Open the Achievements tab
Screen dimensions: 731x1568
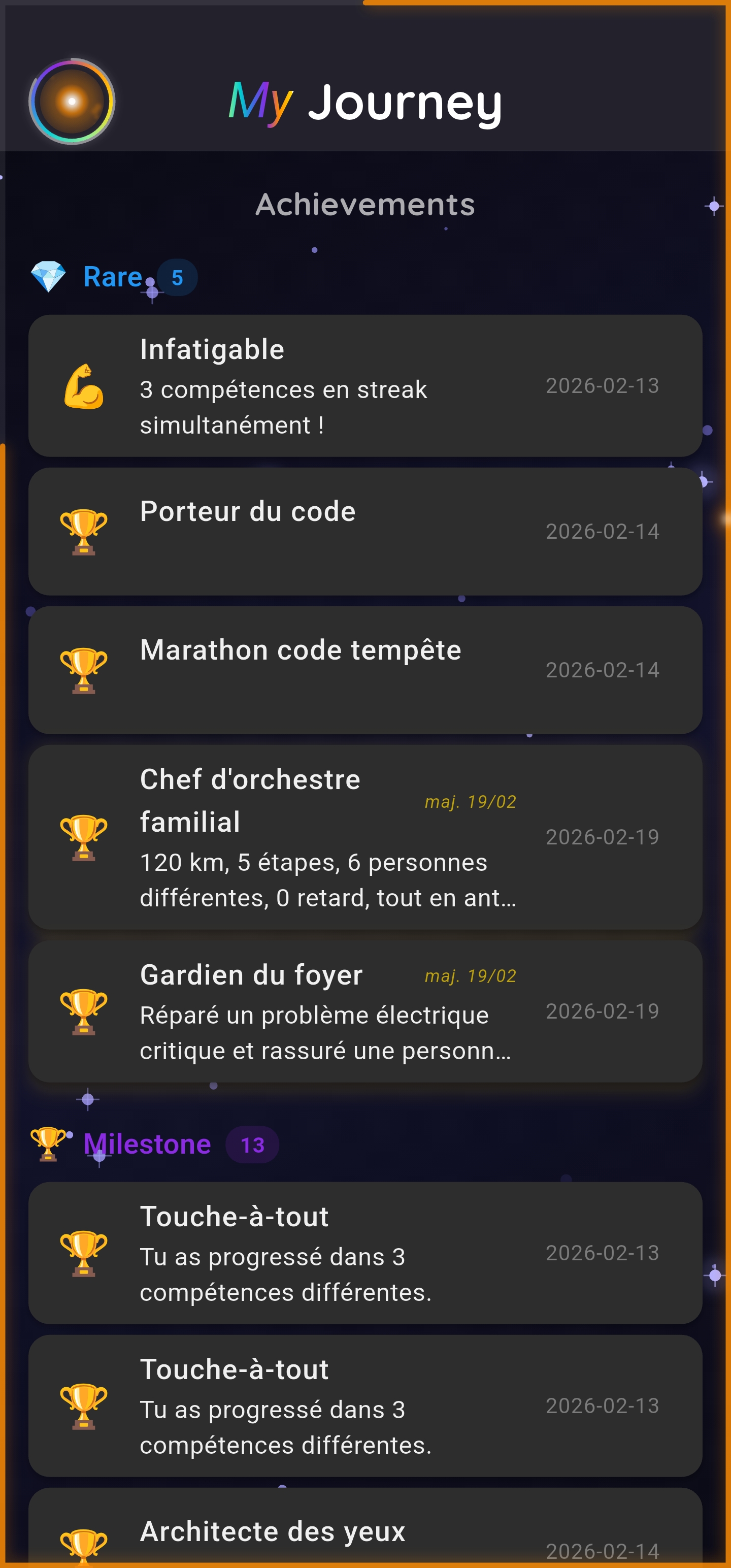(364, 205)
